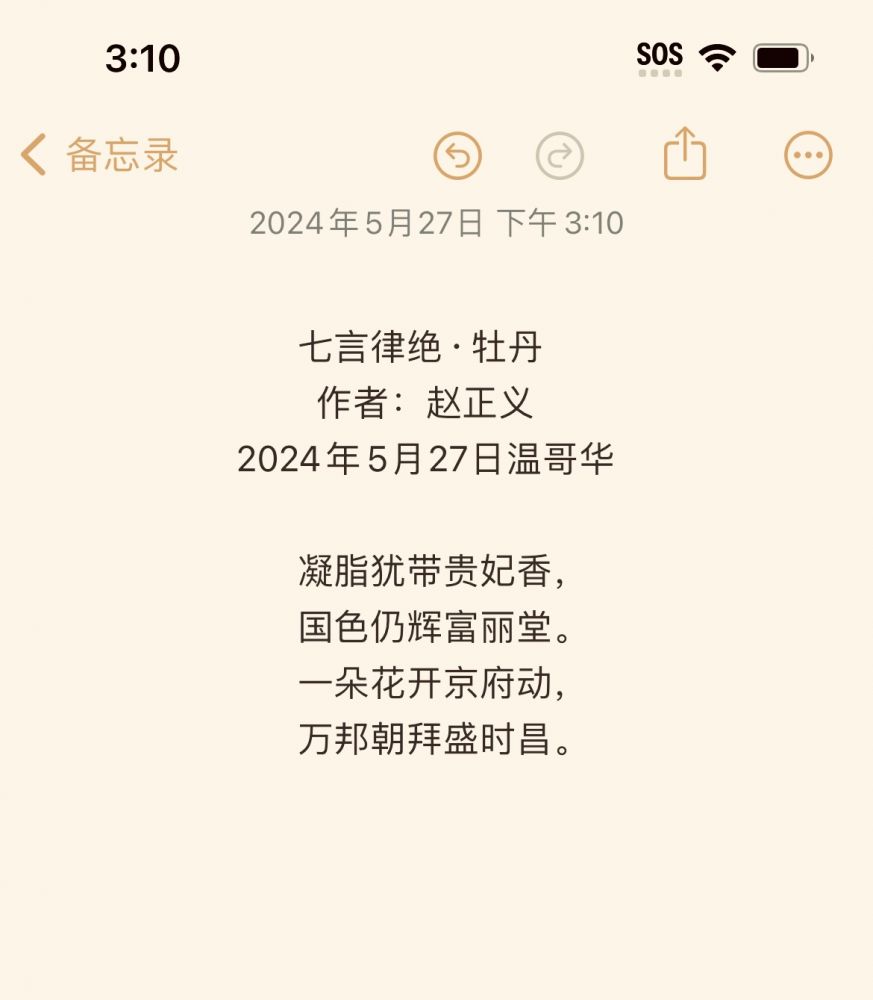
Task: Undo the last edit
Action: click(457, 156)
